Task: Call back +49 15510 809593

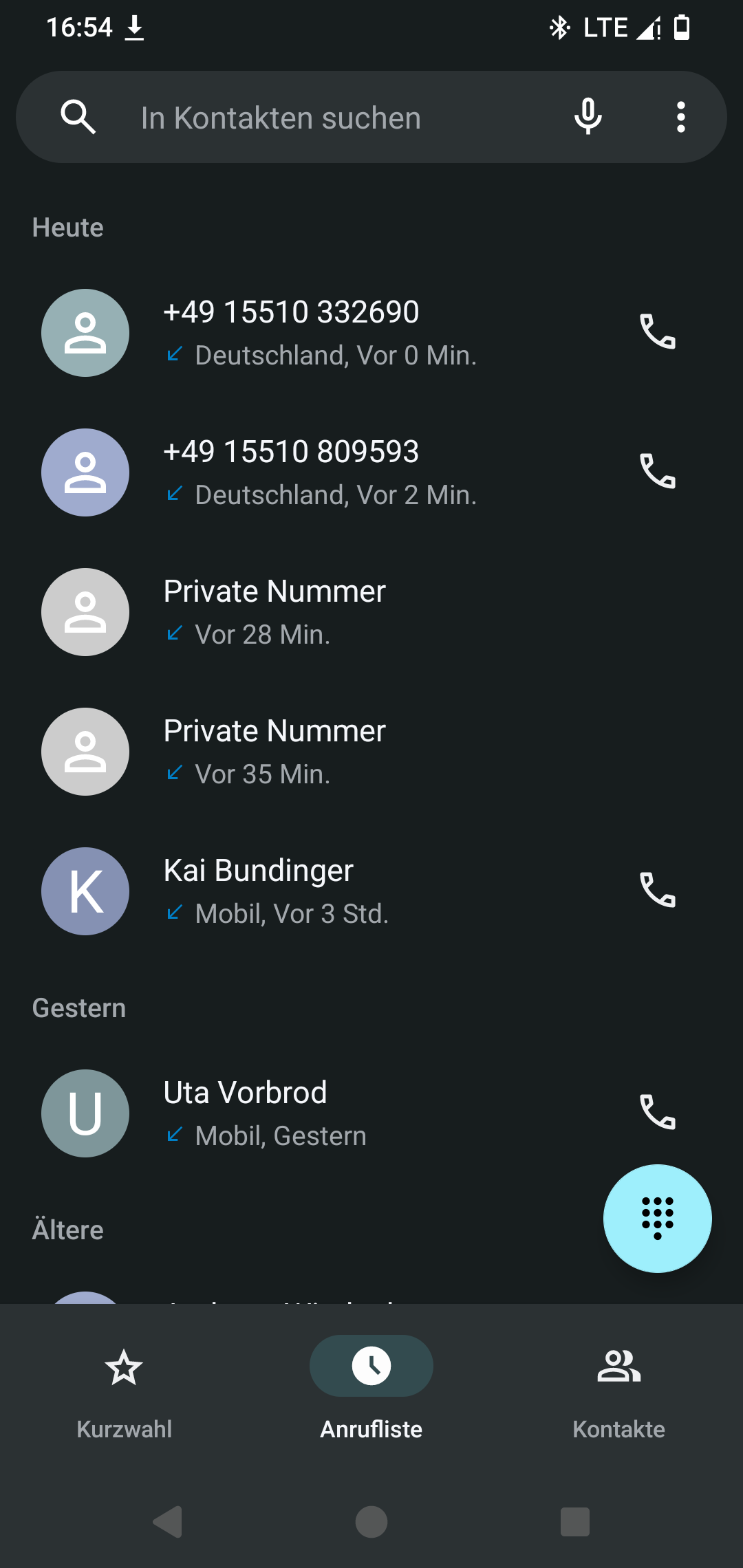Action: (658, 472)
